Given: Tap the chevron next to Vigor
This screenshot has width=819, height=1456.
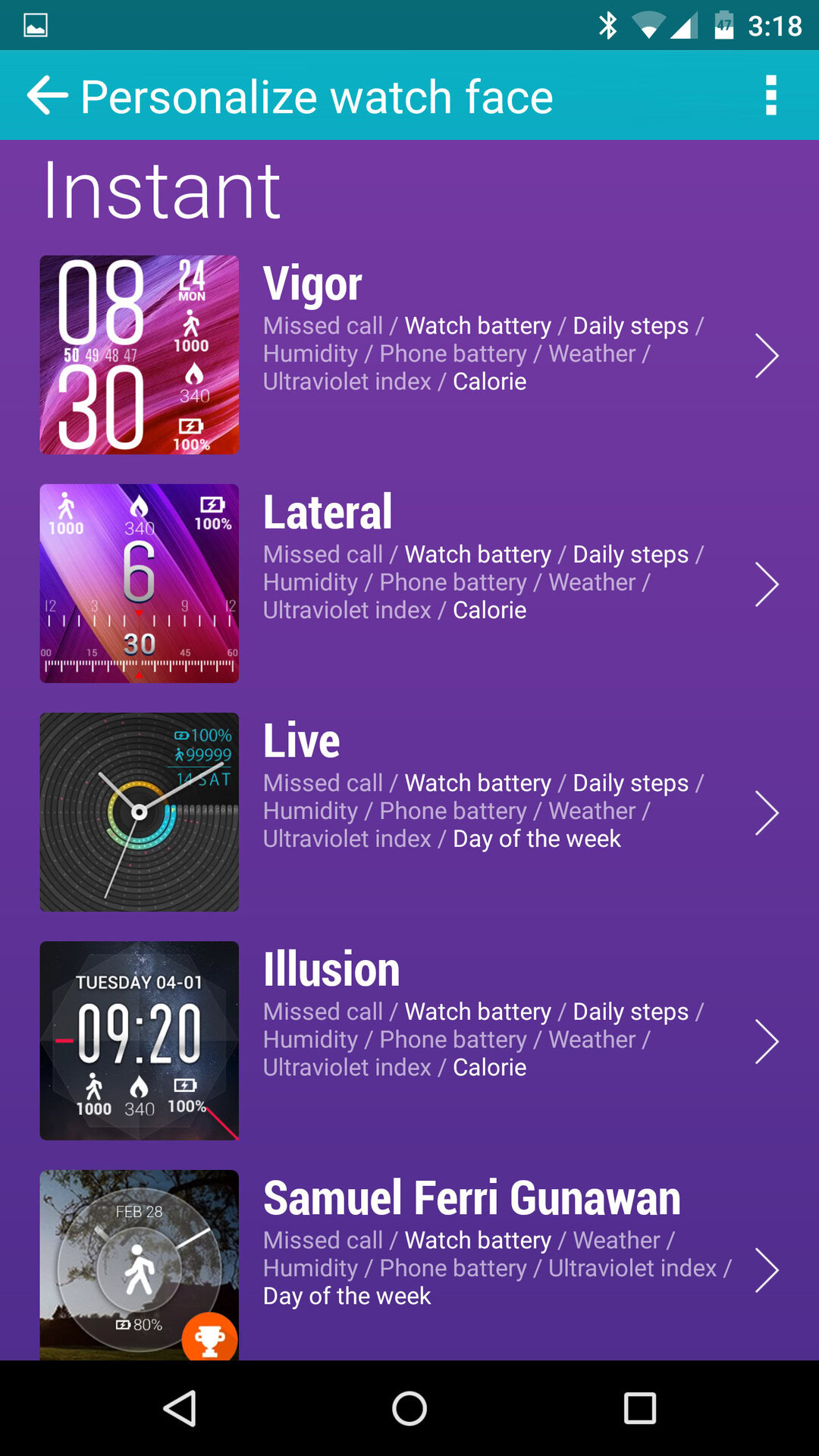Looking at the screenshot, I should tap(766, 355).
